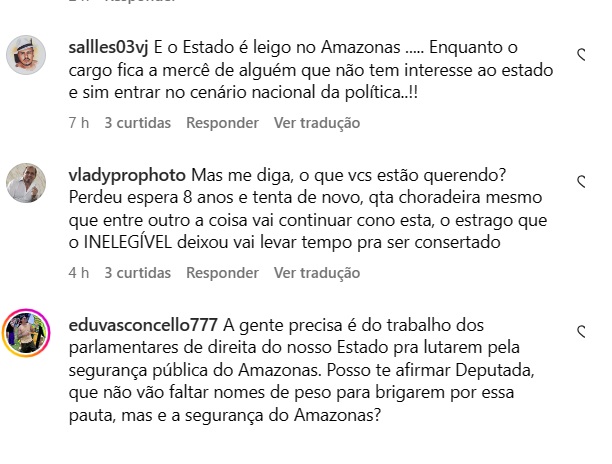Like sallles03vj's comment with the heart
The width and height of the screenshot is (612, 464).
(x=582, y=54)
